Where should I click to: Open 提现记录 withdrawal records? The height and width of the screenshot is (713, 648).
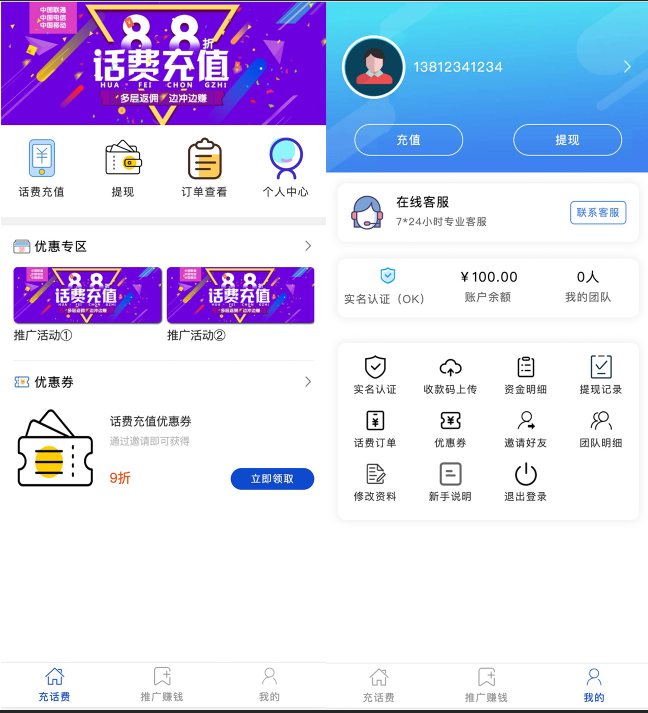tap(601, 376)
